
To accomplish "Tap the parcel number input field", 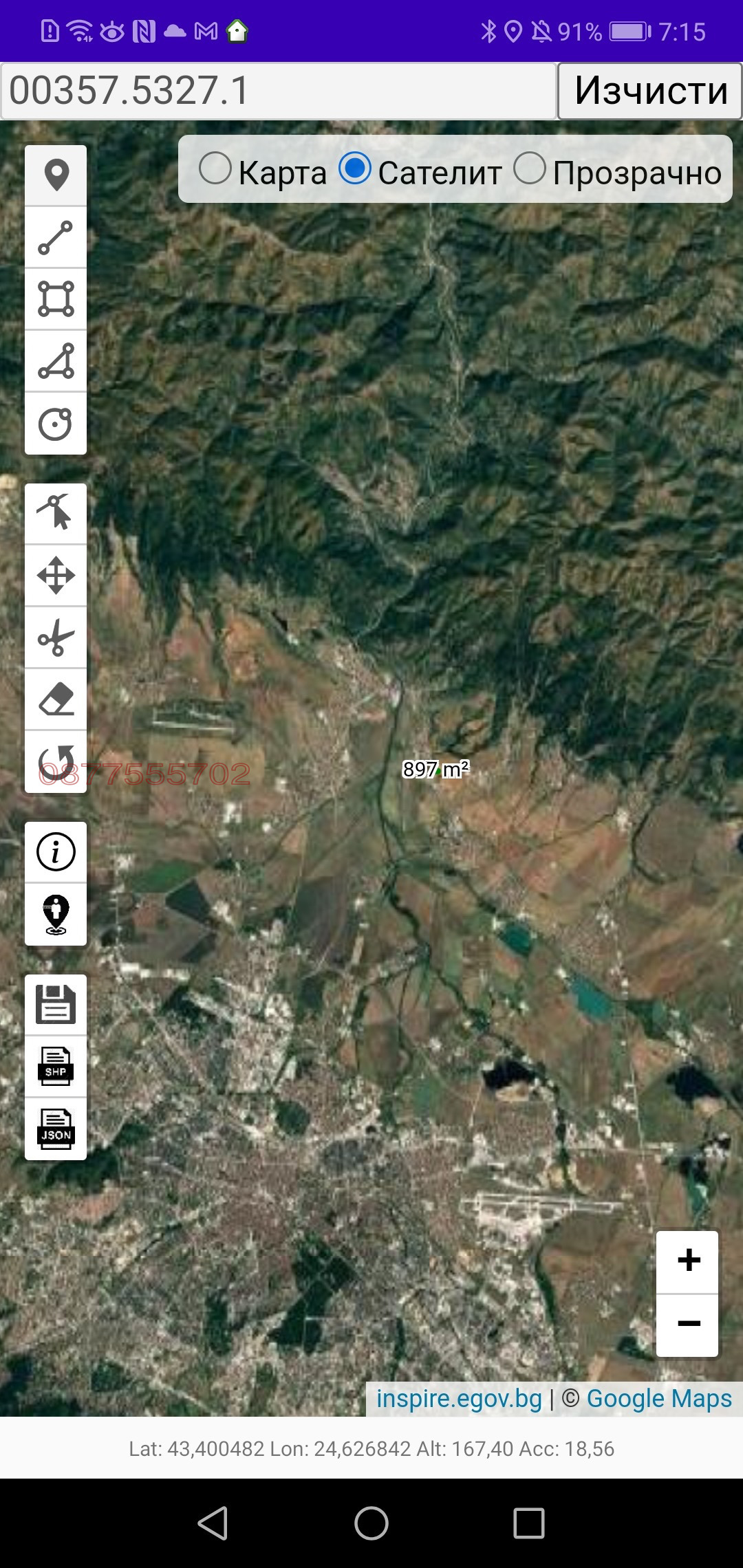I will (279, 91).
